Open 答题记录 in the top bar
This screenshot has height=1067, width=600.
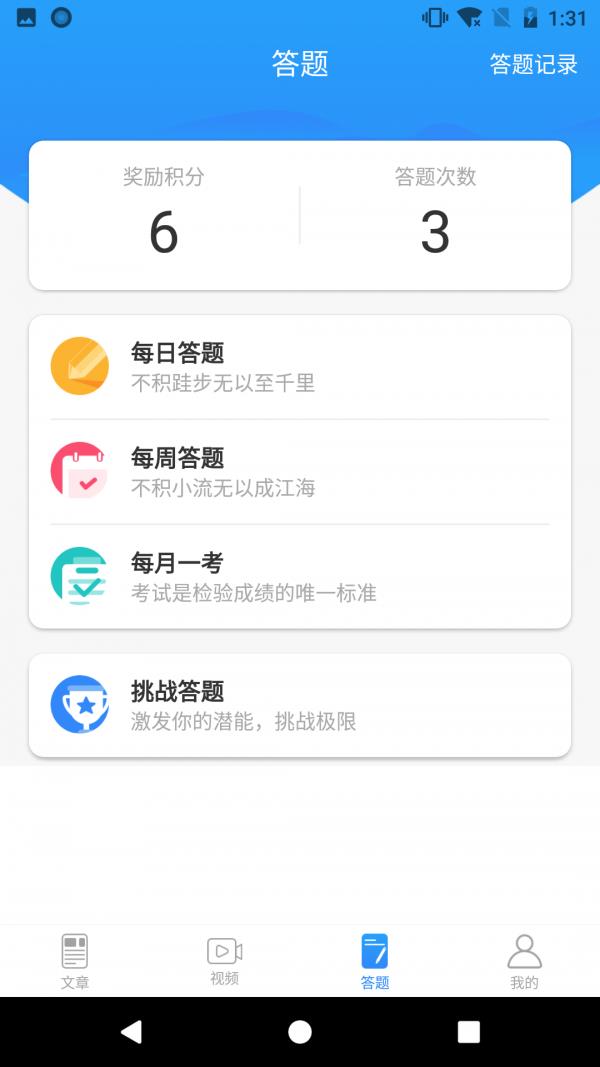[533, 65]
